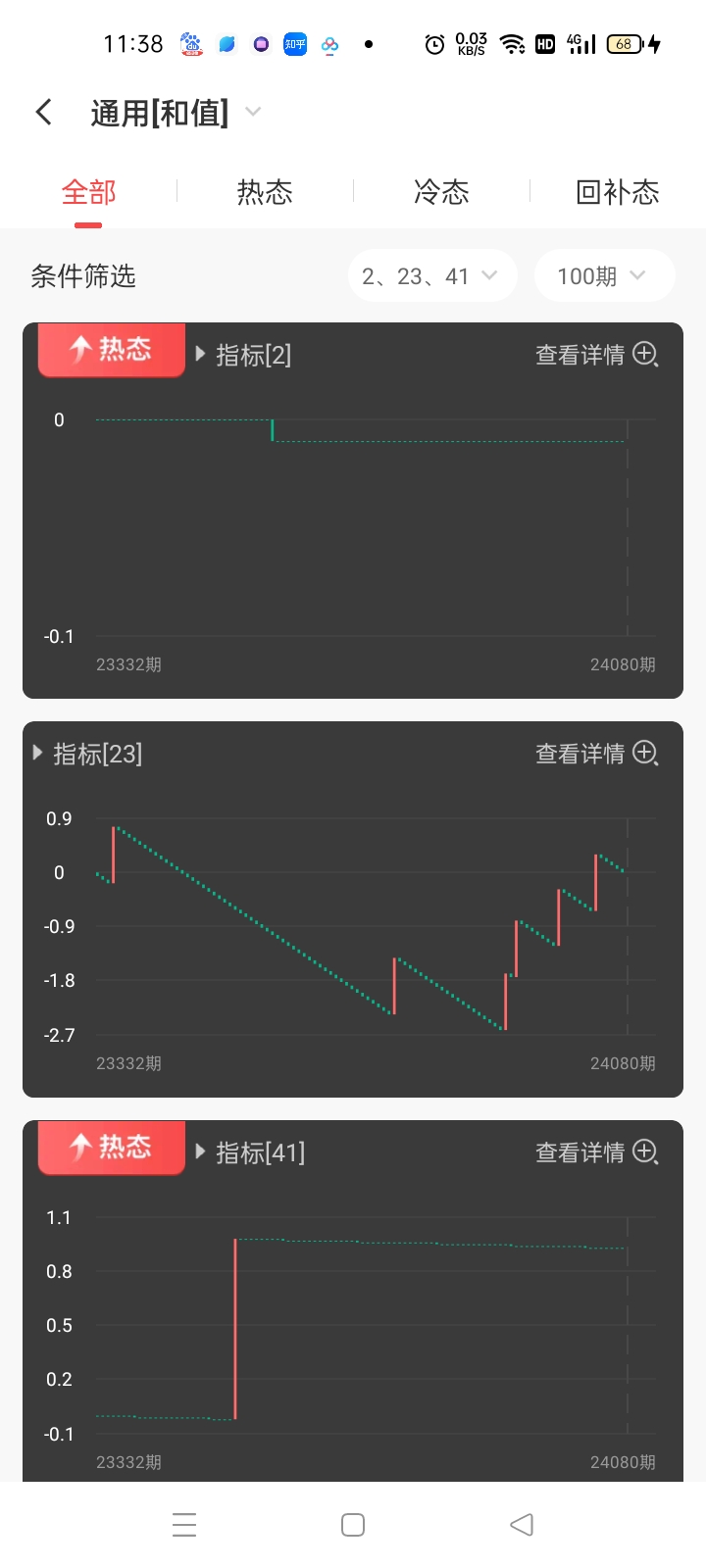This screenshot has height=1568, width=706.
Task: Switch to the 热态 tab
Action: click(264, 192)
